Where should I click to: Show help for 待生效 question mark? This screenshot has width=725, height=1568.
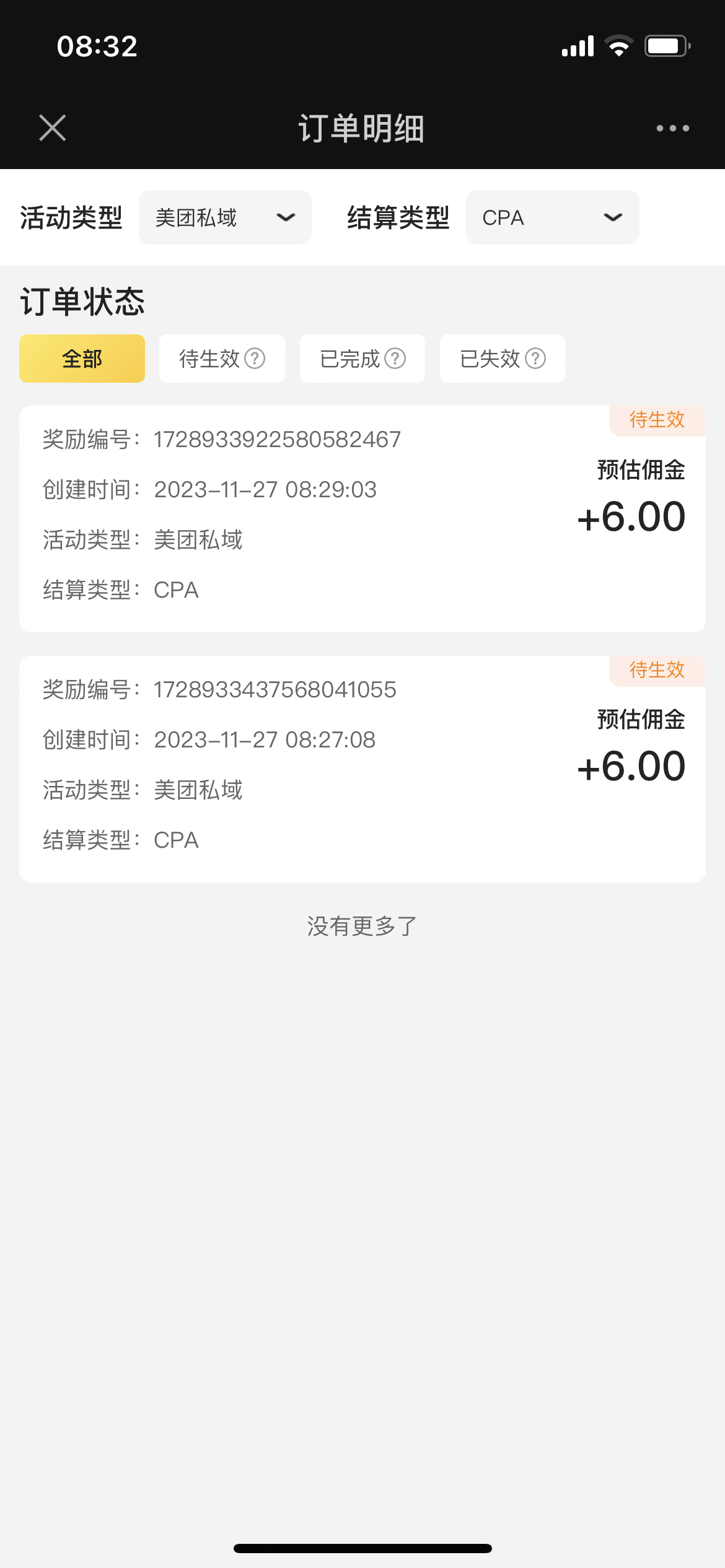(x=255, y=358)
